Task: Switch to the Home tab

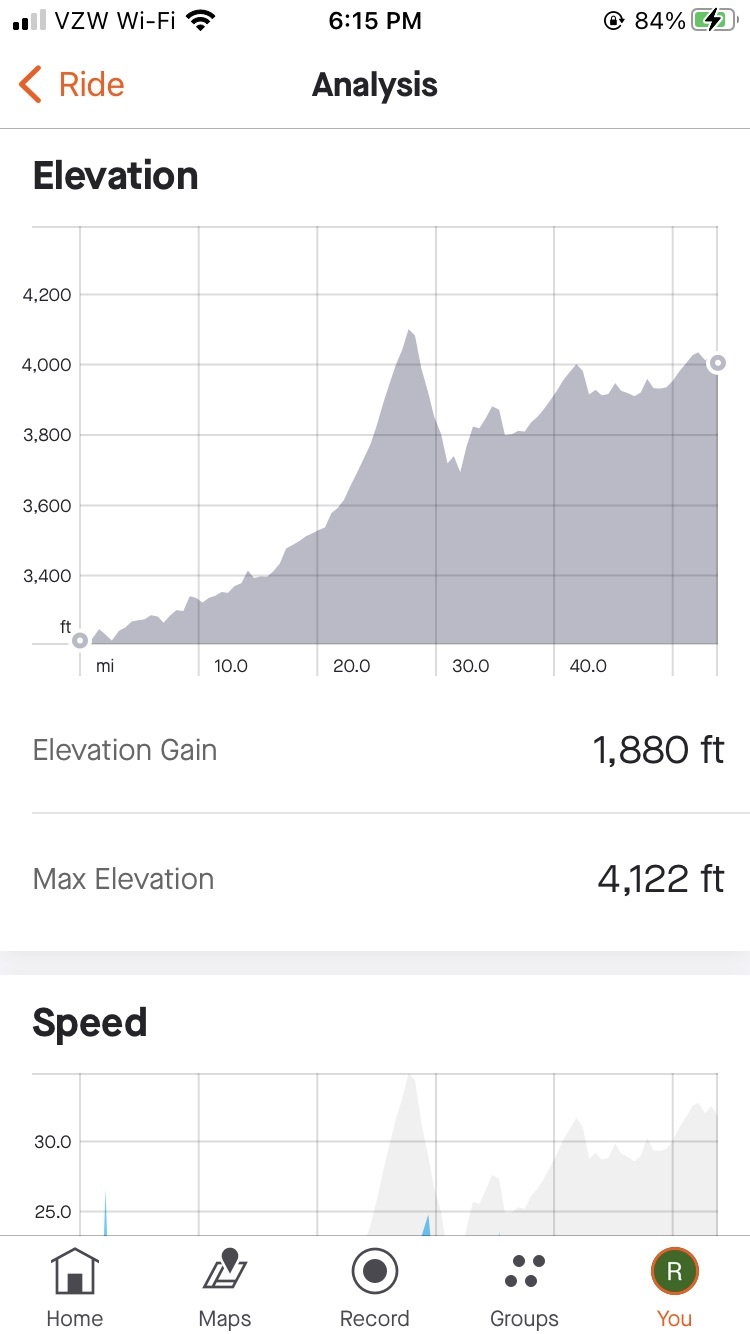Action: point(75,1287)
